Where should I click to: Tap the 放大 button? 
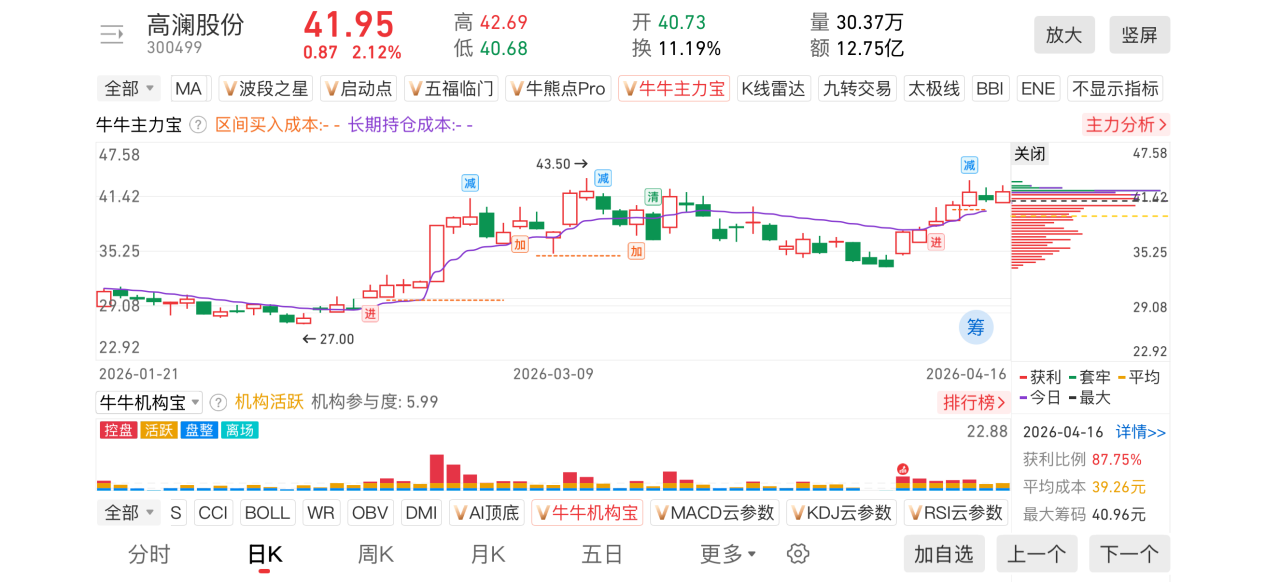tap(1064, 35)
